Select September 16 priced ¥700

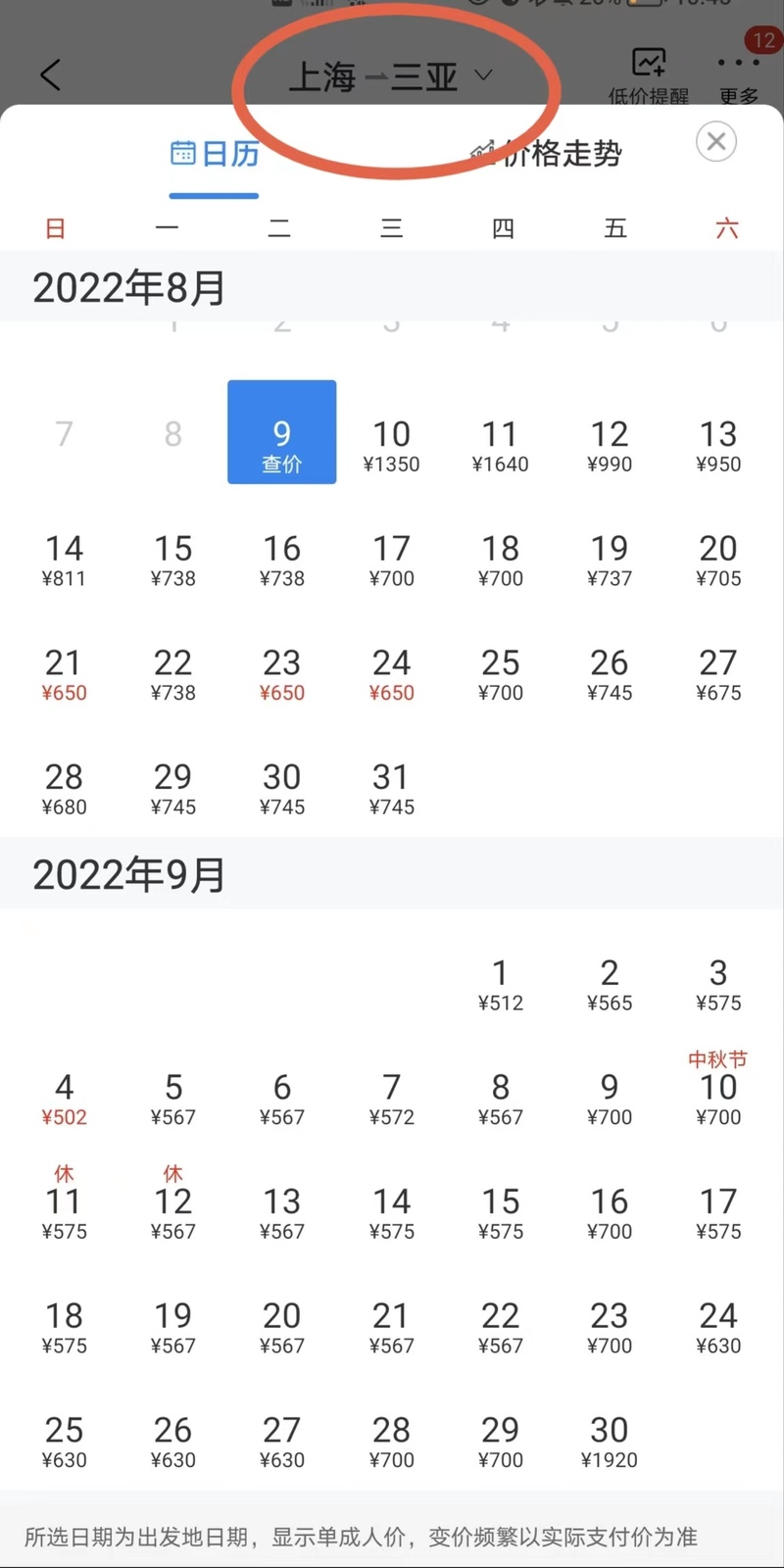609,1213
